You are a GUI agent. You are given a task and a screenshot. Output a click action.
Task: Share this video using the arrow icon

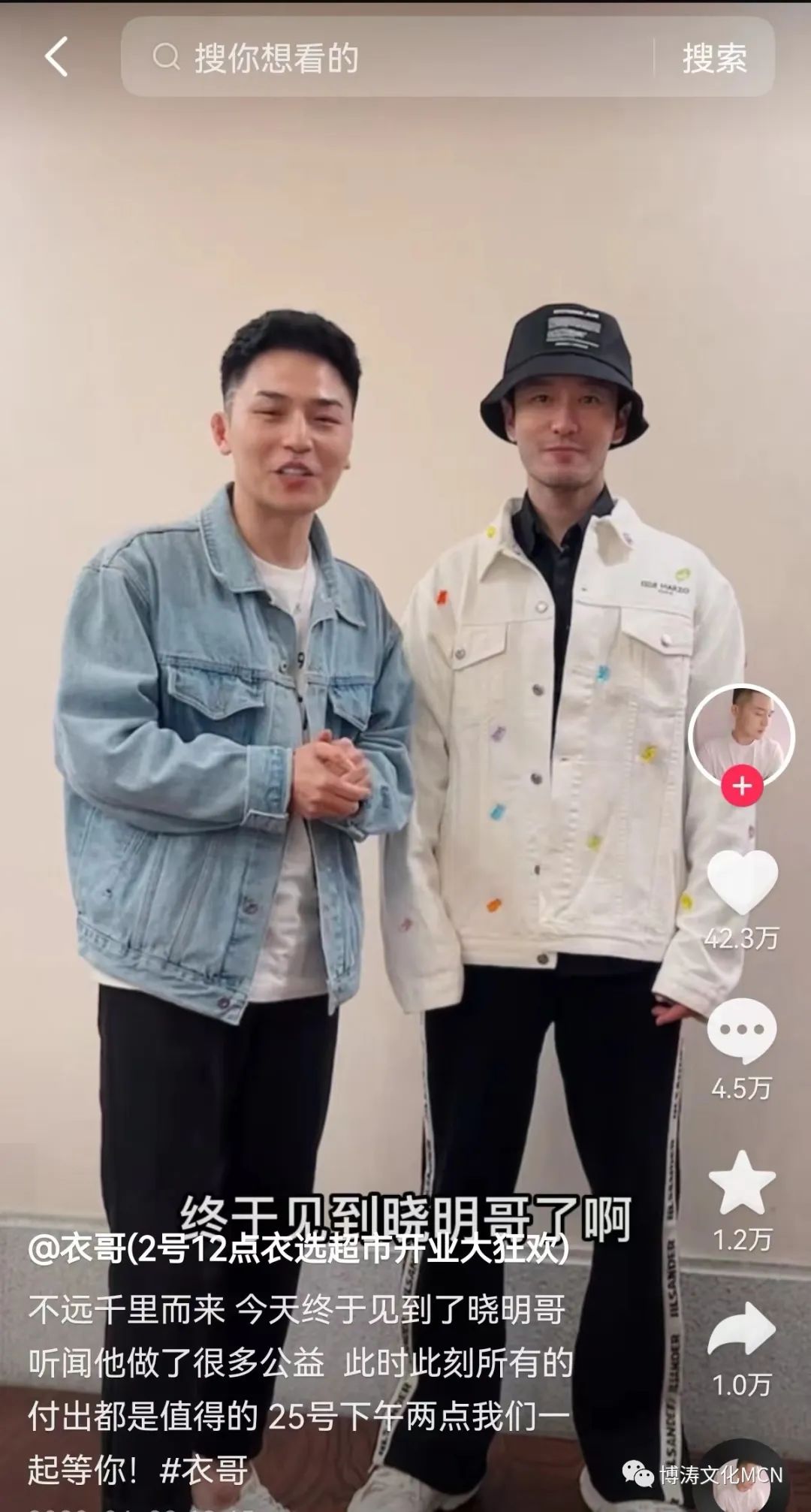pyautogui.click(x=741, y=1329)
